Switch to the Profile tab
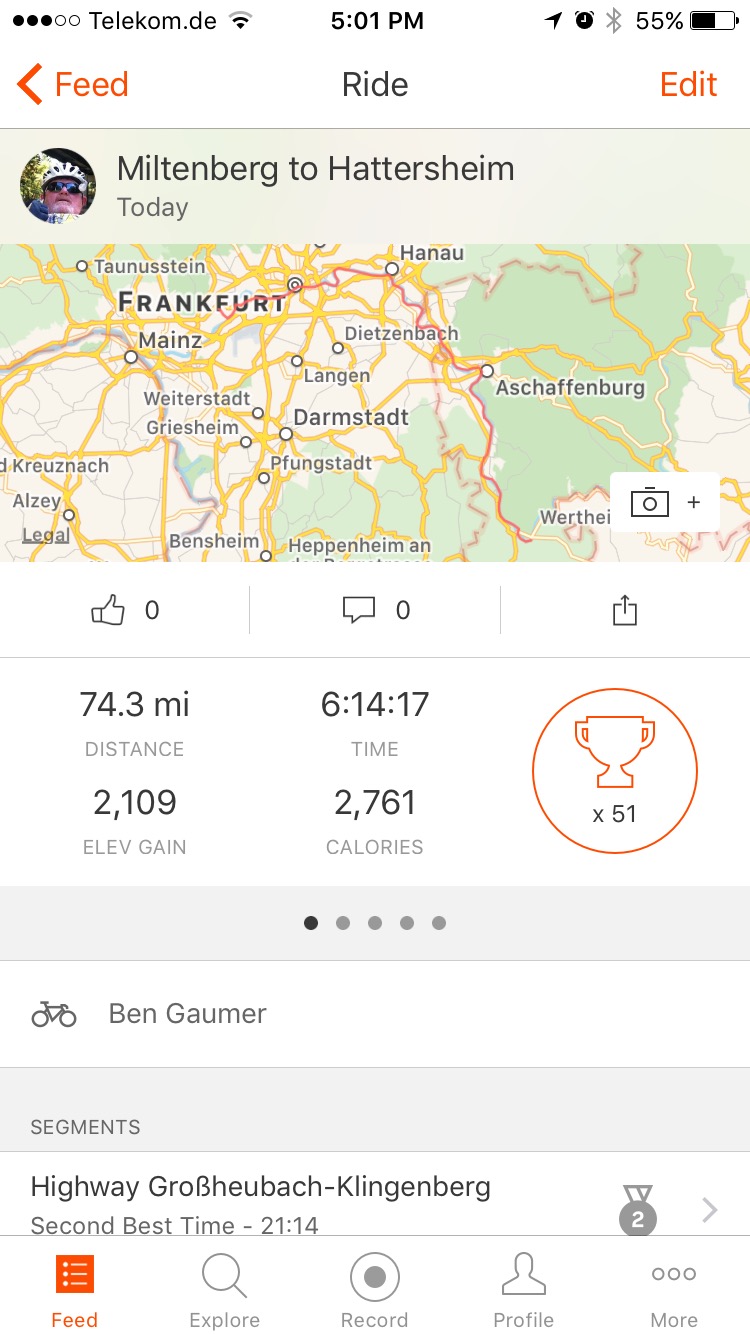This screenshot has width=750, height=1334. pyautogui.click(x=524, y=1291)
